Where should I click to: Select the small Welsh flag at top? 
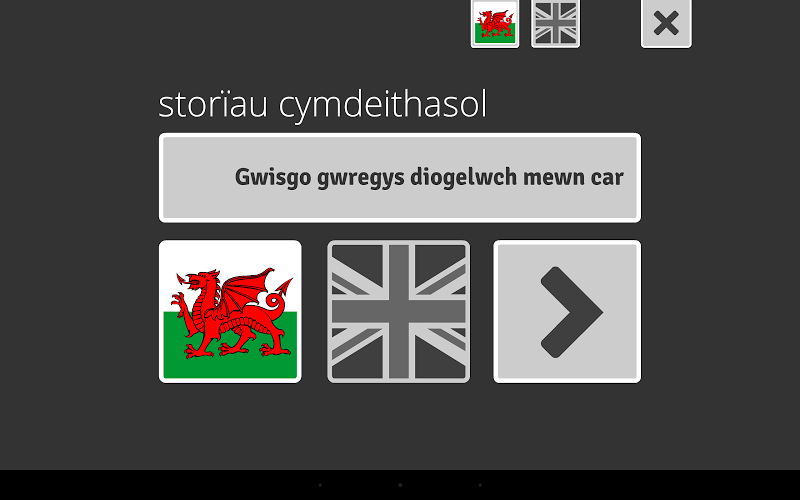(x=495, y=23)
